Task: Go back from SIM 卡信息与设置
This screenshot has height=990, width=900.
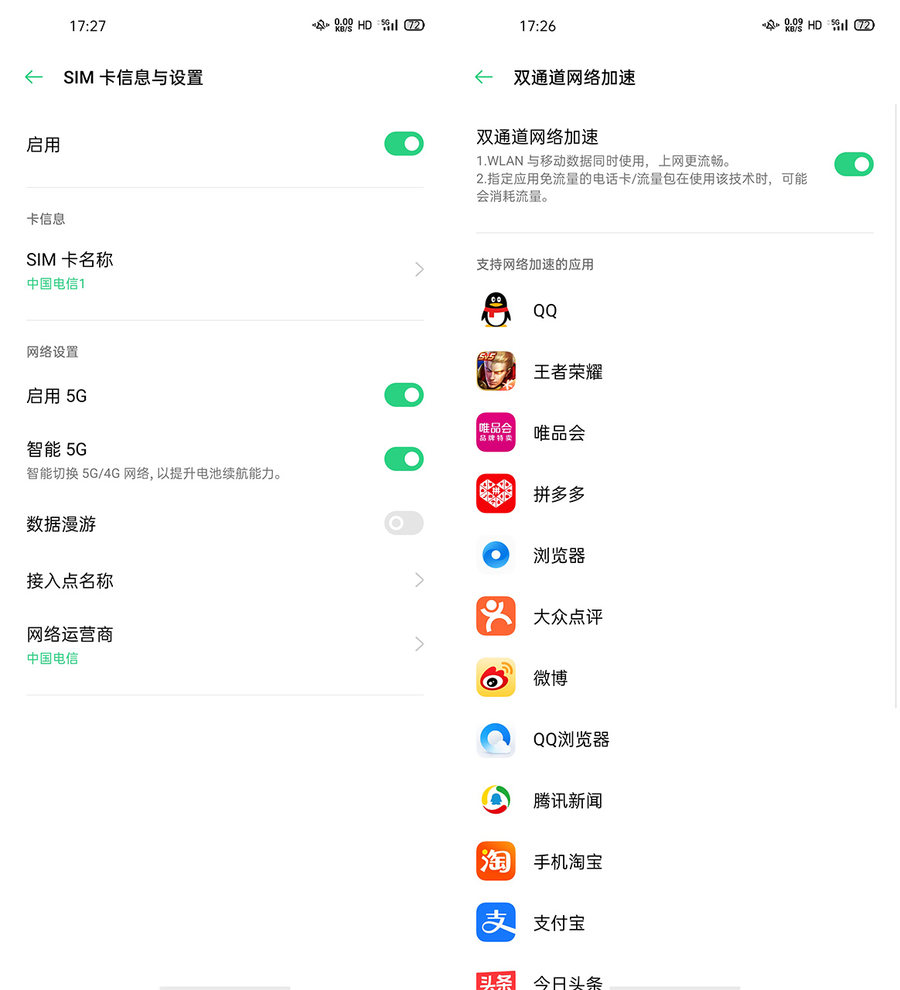Action: click(34, 77)
